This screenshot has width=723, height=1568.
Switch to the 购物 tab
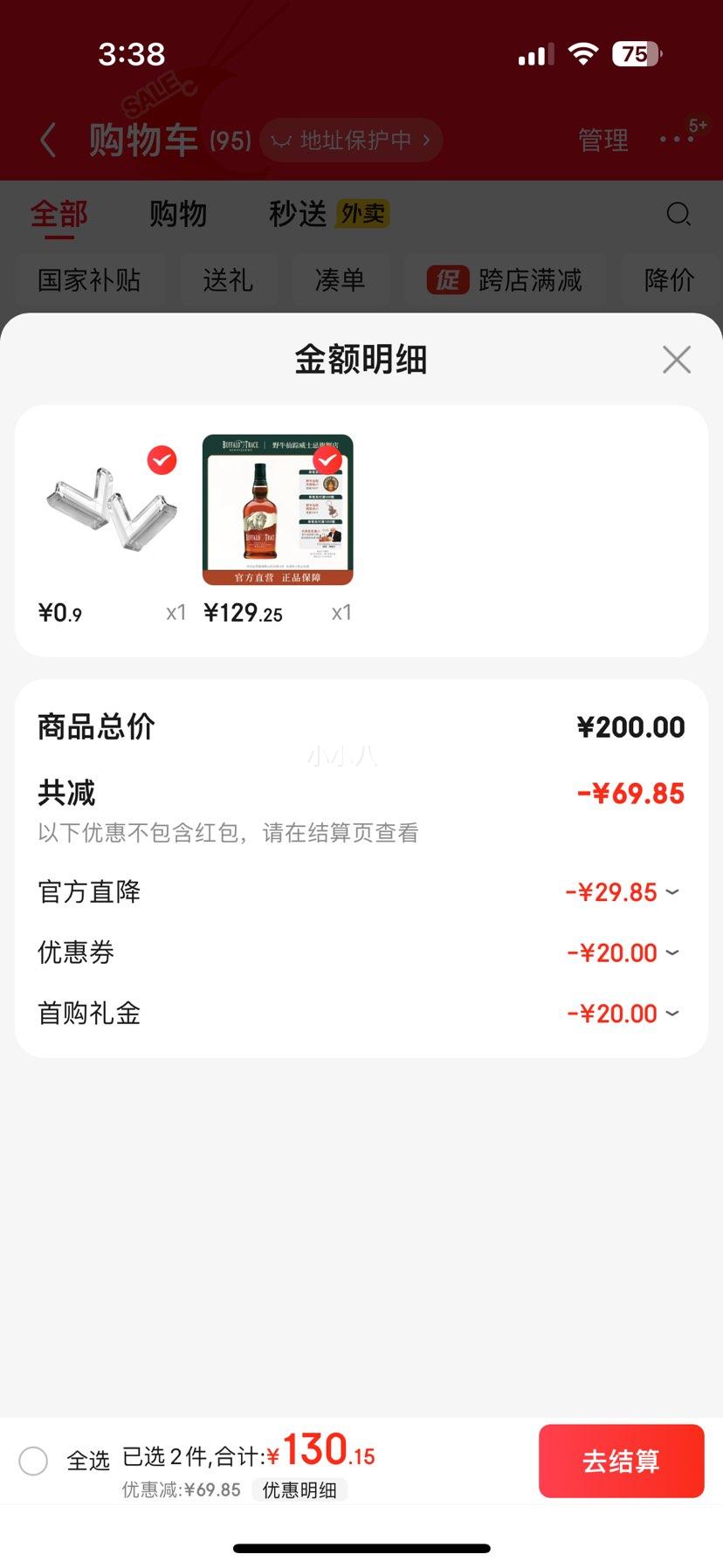click(178, 214)
